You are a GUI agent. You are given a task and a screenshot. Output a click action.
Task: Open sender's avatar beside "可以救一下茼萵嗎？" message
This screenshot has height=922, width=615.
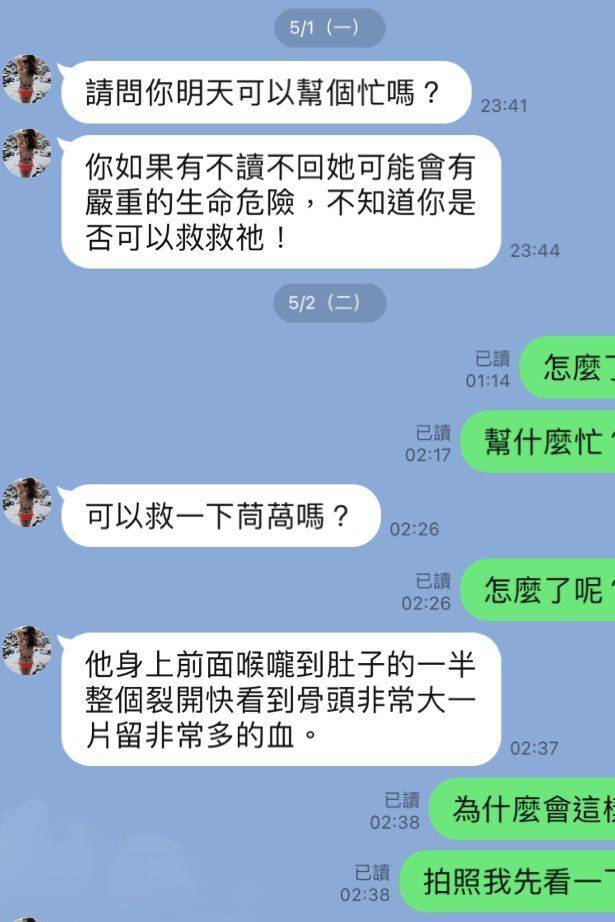(x=27, y=503)
